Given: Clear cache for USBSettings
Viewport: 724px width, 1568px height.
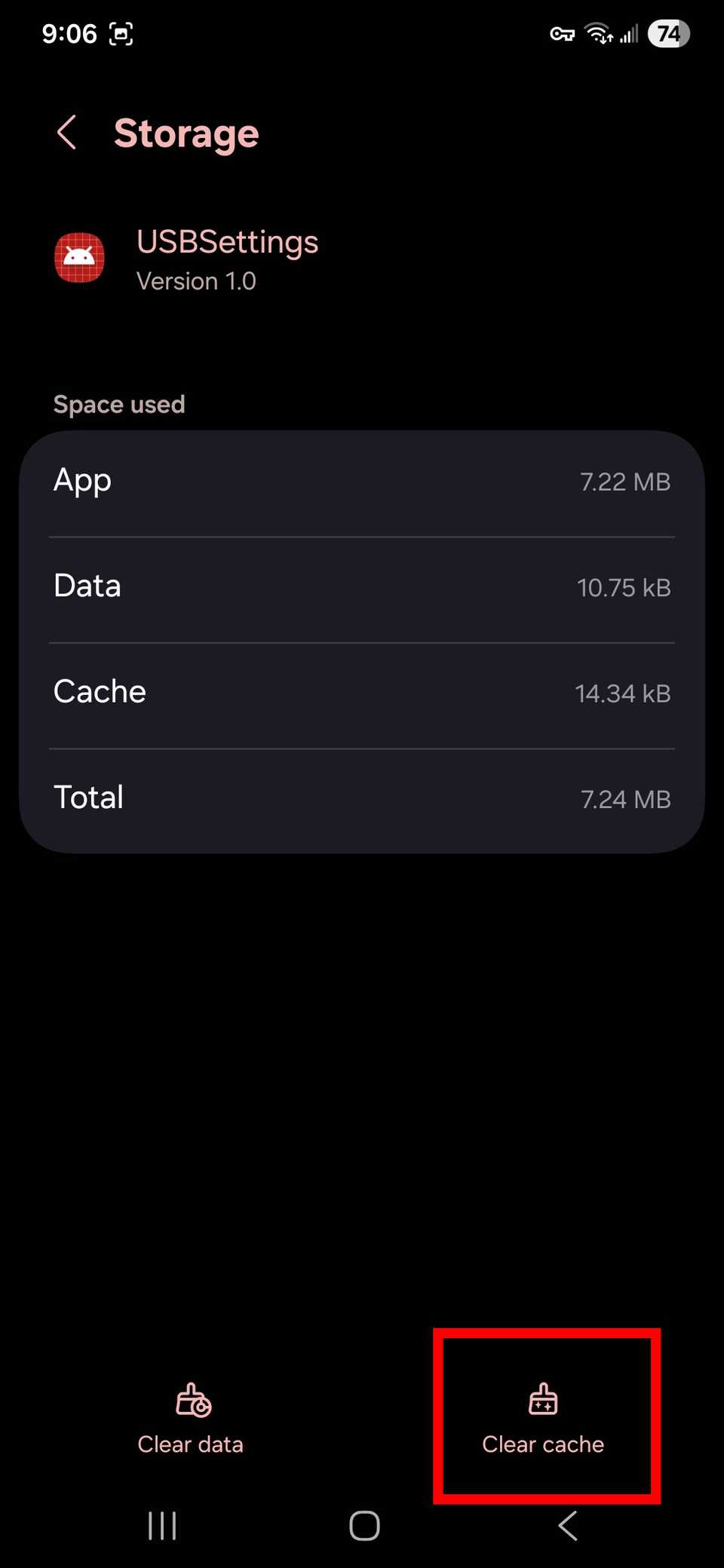Looking at the screenshot, I should pos(543,1417).
